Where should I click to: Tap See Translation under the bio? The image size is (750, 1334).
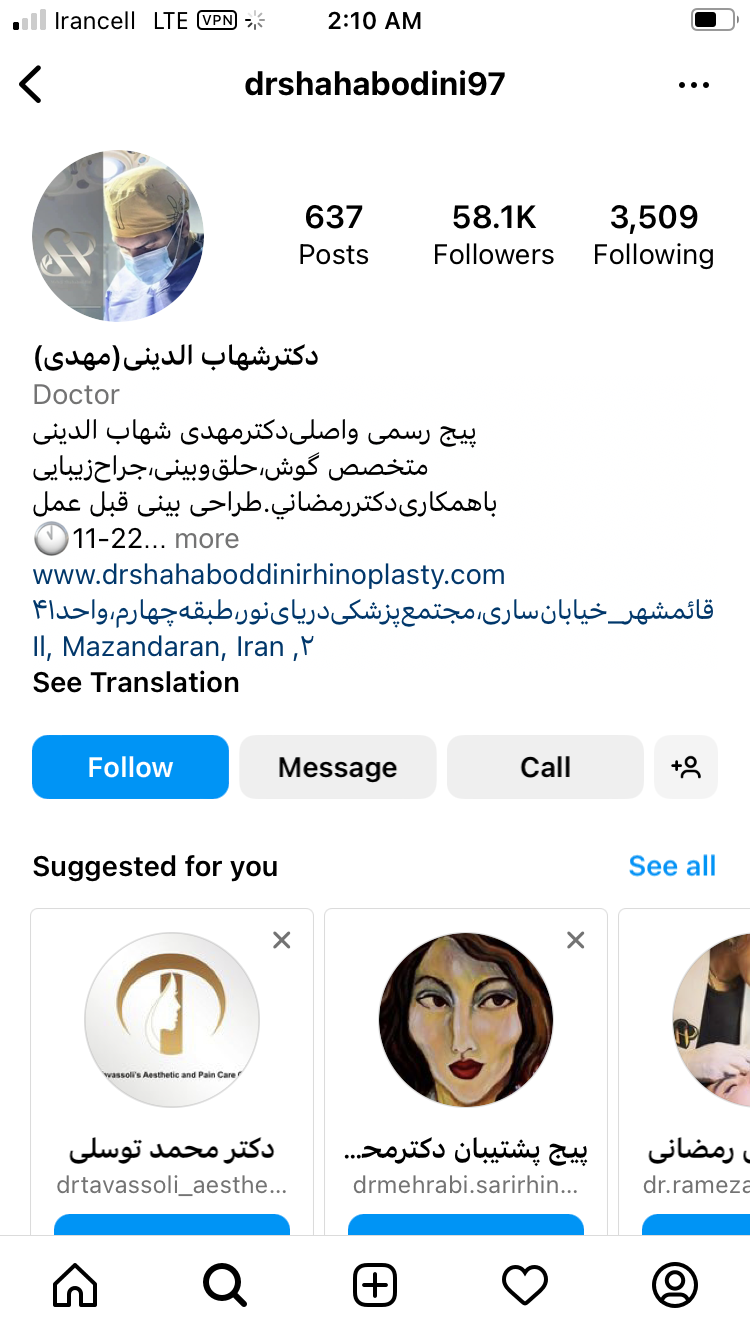[136, 683]
